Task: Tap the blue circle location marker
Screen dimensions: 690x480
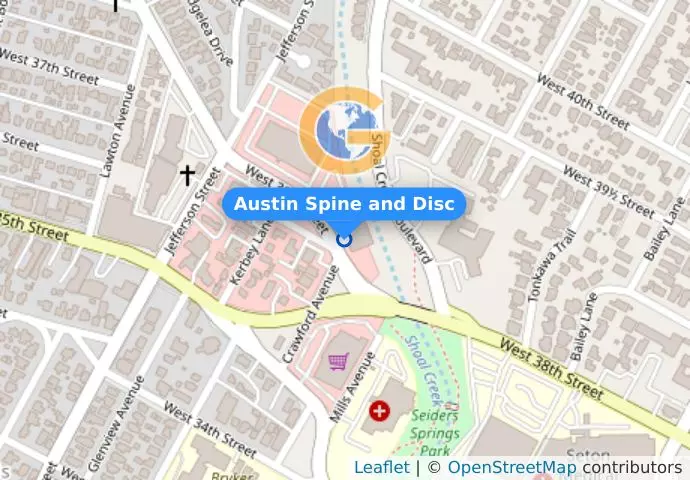Action: [x=344, y=239]
